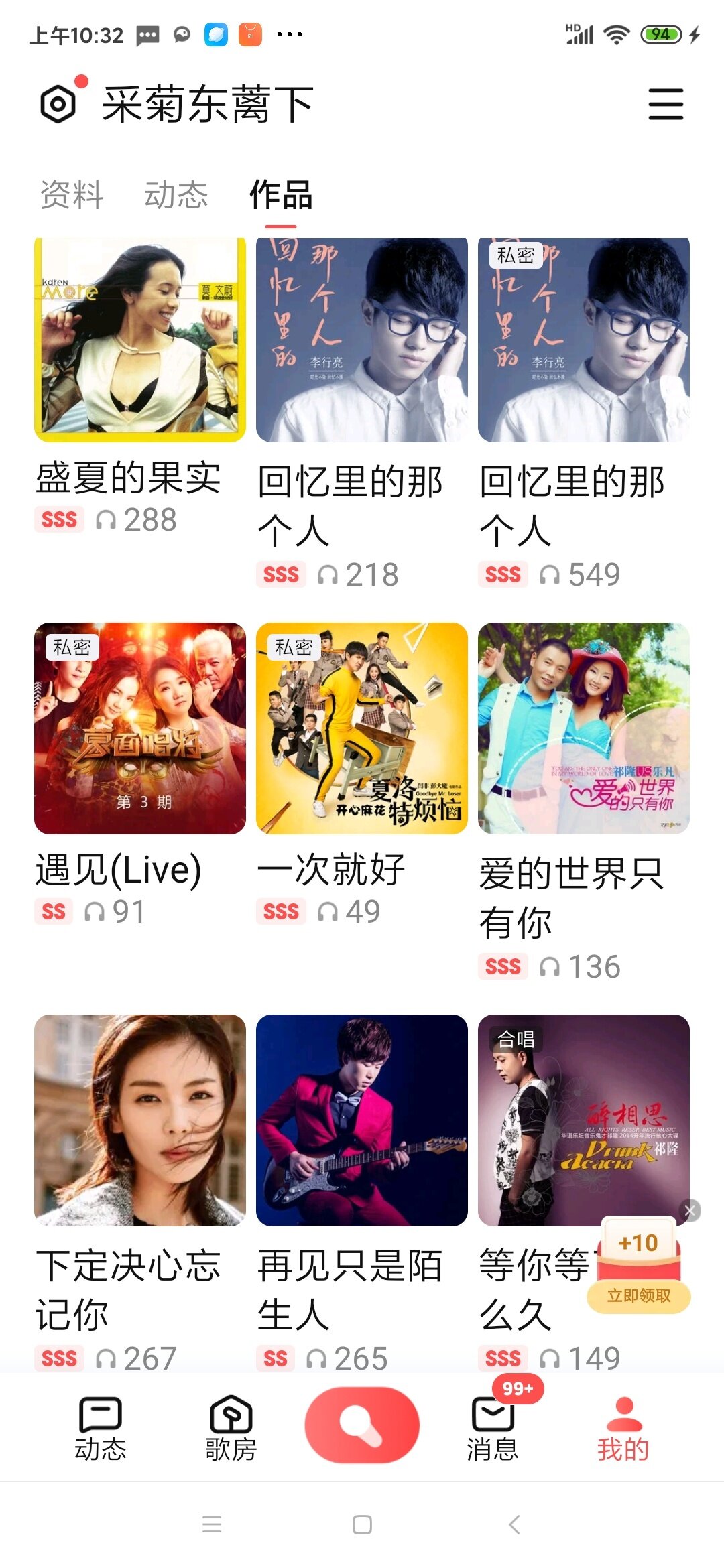Go to the 歌房 tab

(x=231, y=1428)
